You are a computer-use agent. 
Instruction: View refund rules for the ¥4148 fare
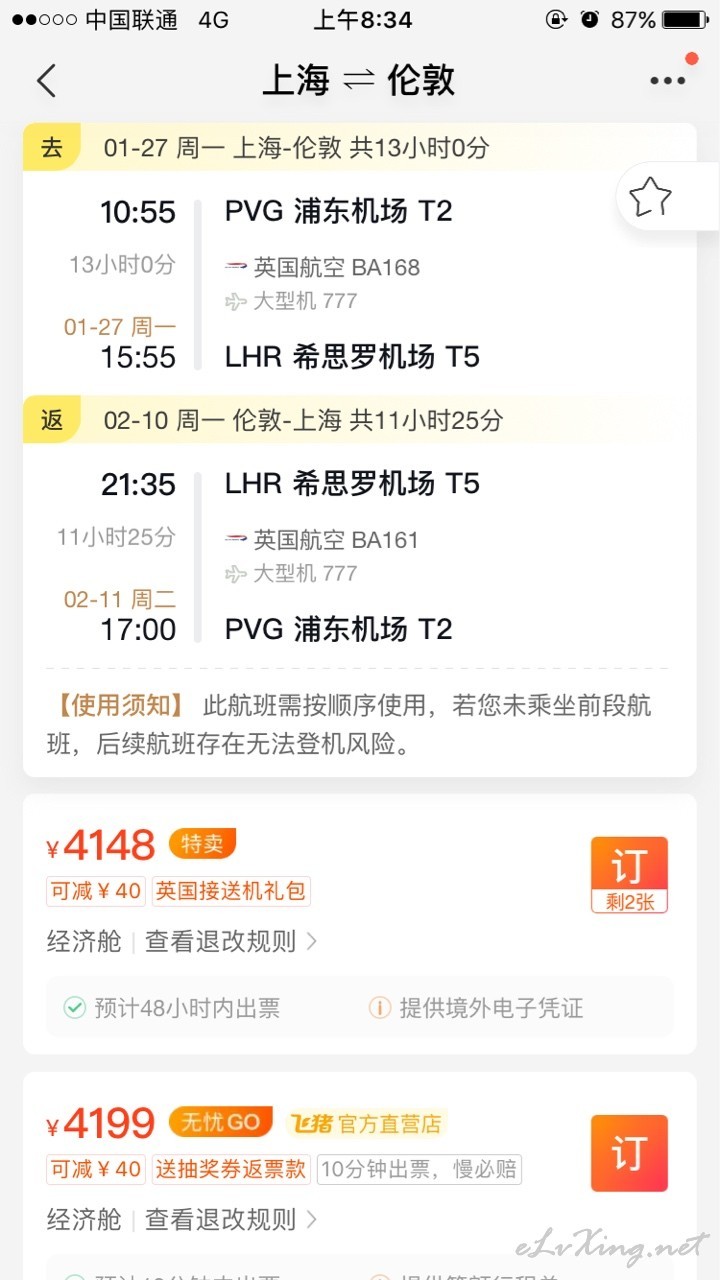point(232,941)
